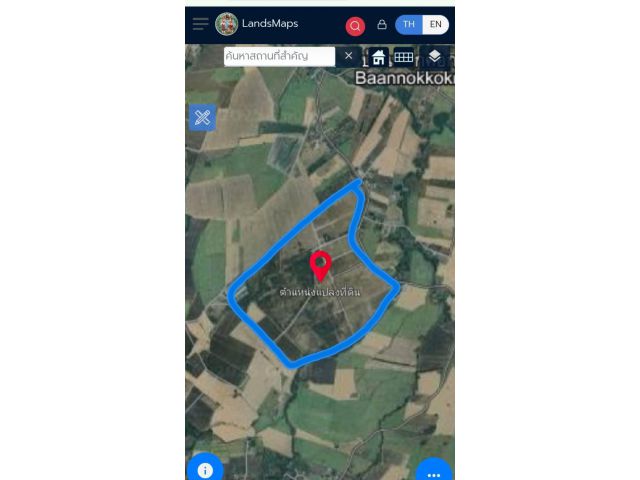
Task: Tap the red search icon
Action: click(x=355, y=26)
